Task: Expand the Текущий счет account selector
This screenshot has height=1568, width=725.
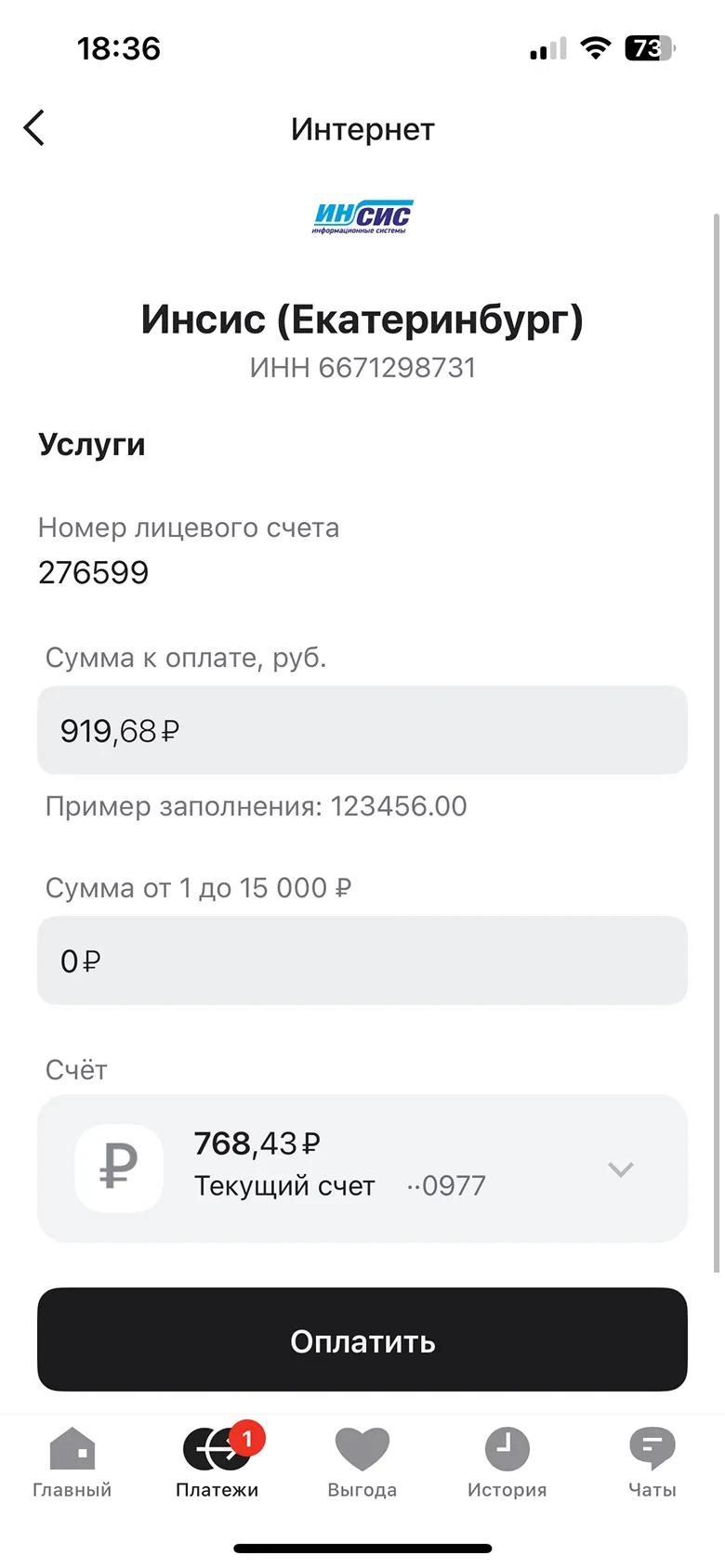Action: [x=362, y=1169]
